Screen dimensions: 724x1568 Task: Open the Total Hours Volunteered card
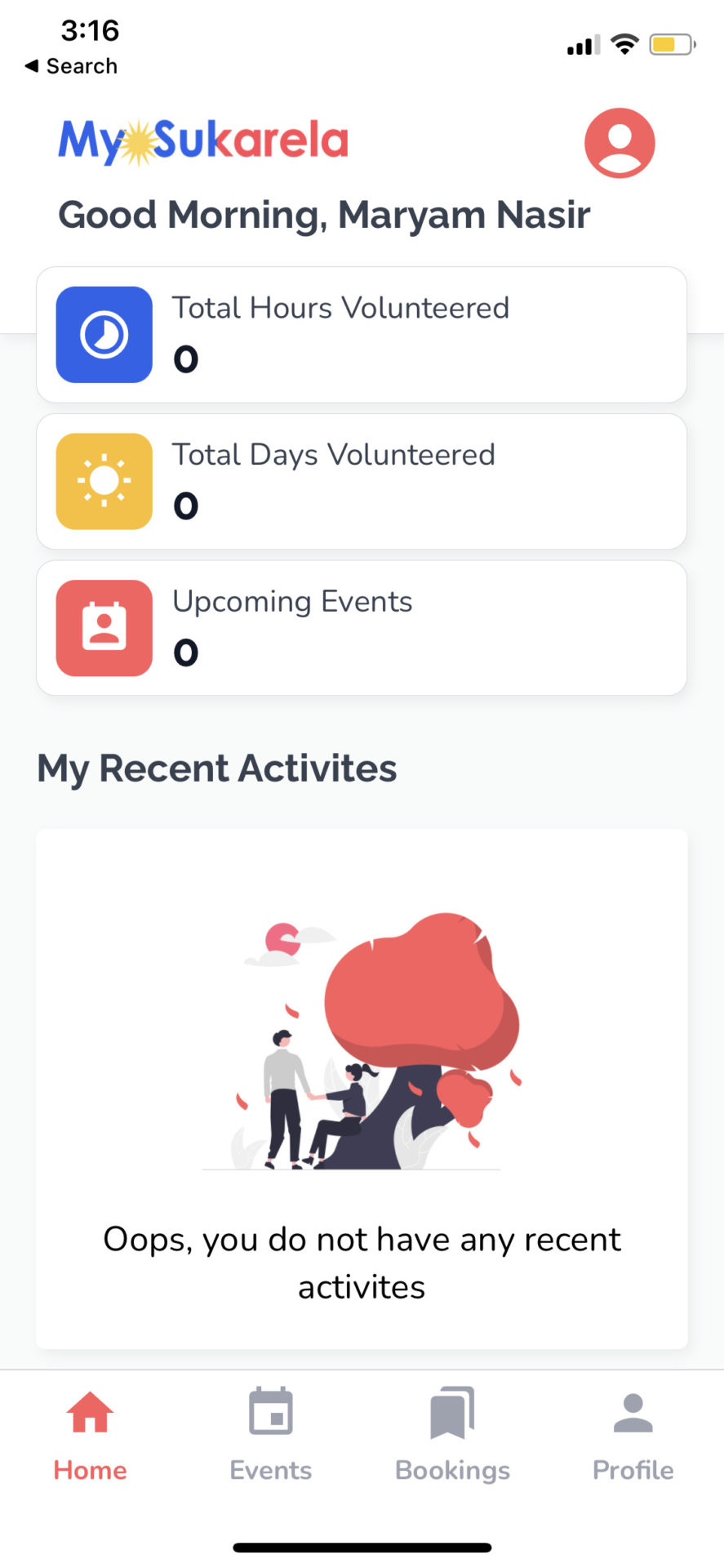[x=362, y=335]
